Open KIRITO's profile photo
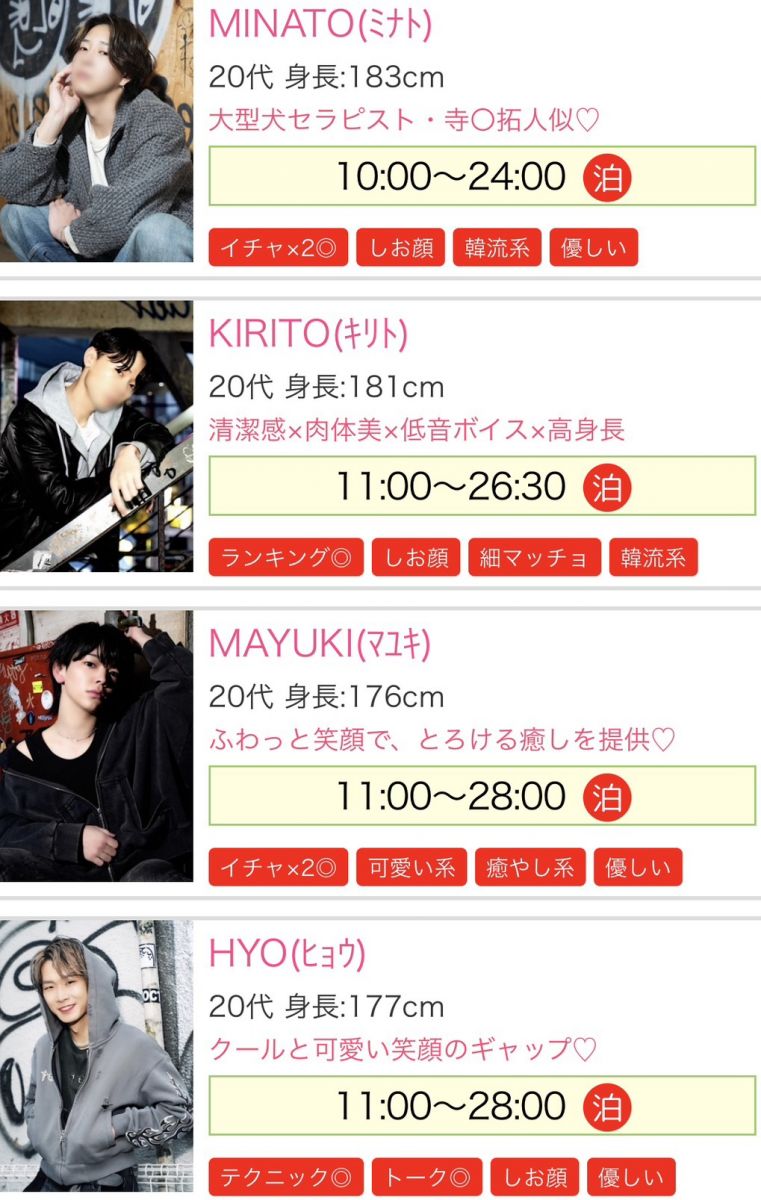The width and height of the screenshot is (761, 1200). pos(97,436)
